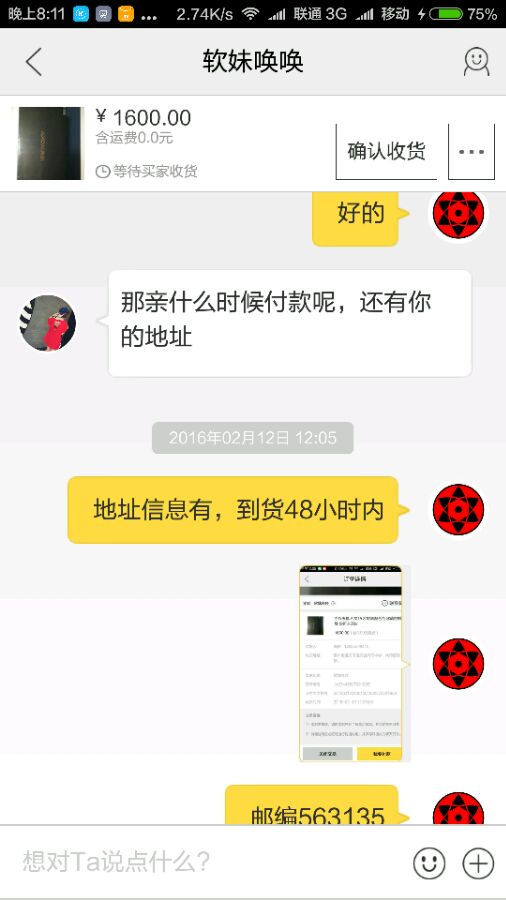Viewport: 506px width, 900px height.
Task: Open the contact profile icon
Action: tap(476, 61)
